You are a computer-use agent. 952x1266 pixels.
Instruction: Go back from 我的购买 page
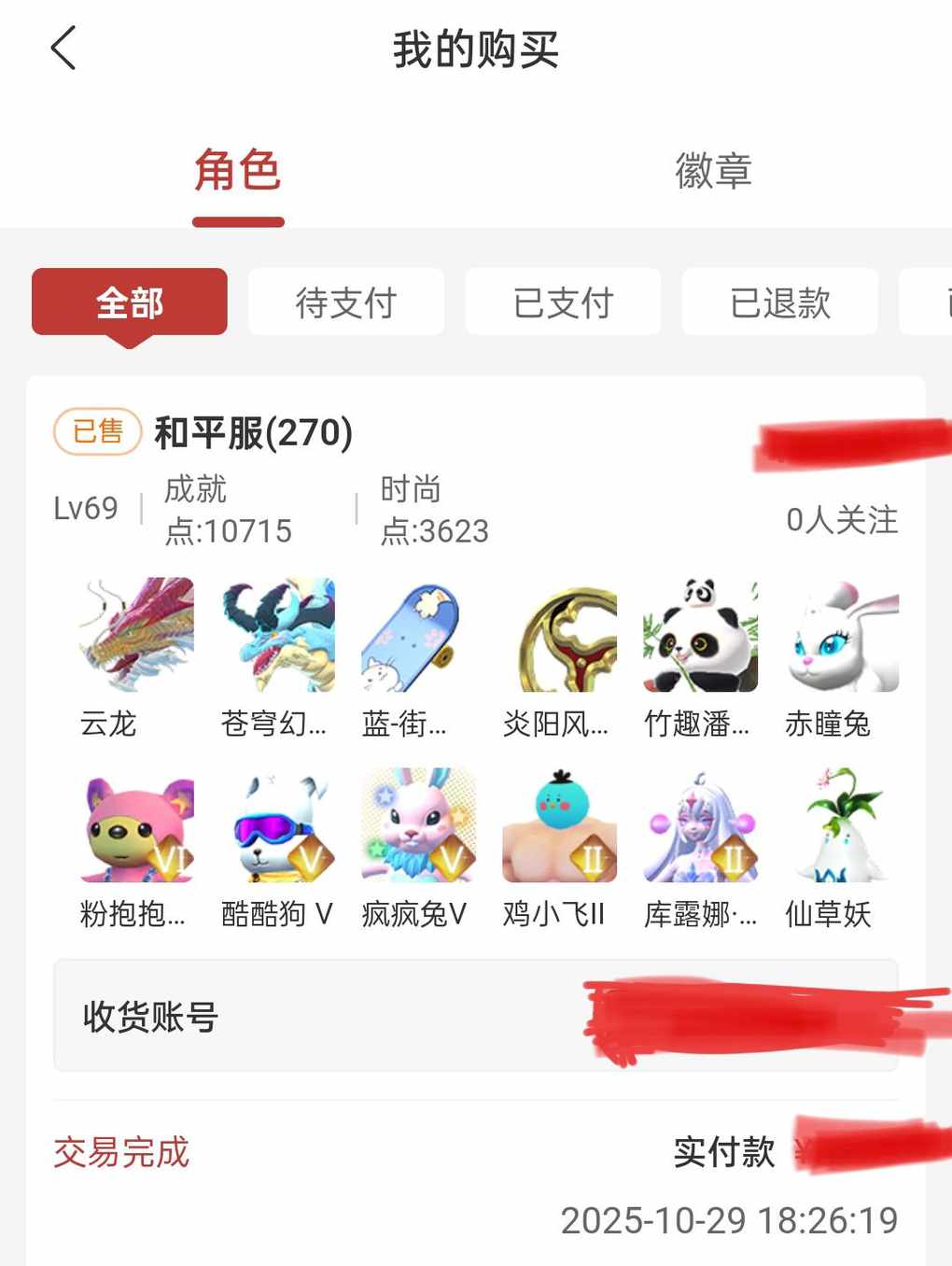click(x=63, y=49)
